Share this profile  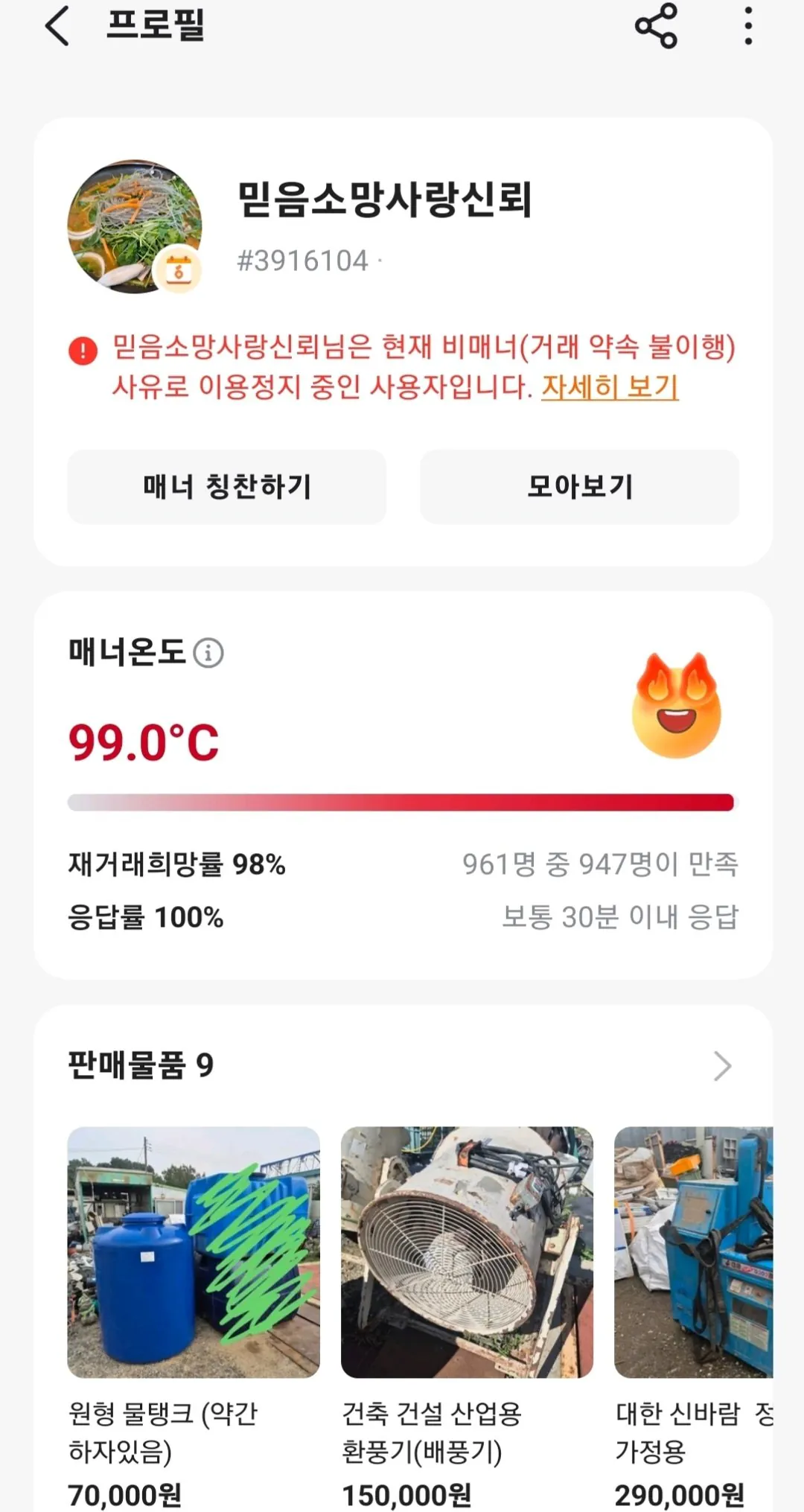pos(656,26)
